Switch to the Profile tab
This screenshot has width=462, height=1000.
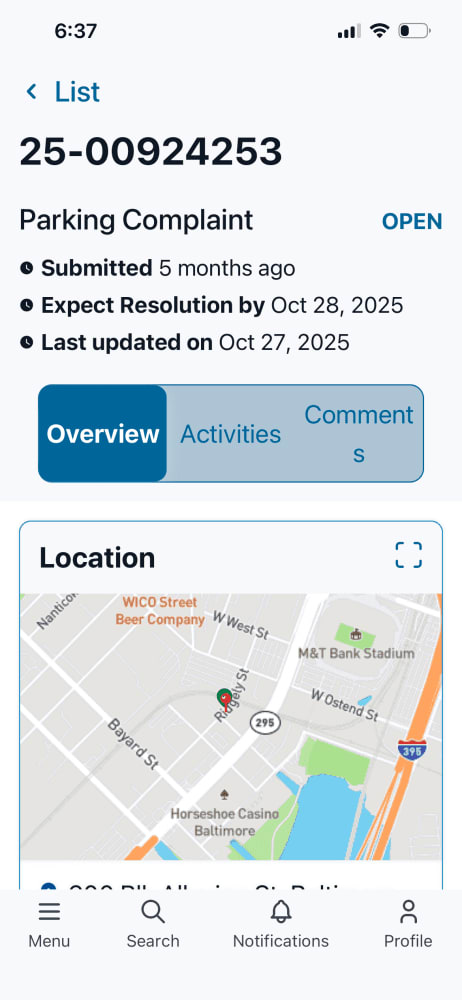(x=408, y=925)
